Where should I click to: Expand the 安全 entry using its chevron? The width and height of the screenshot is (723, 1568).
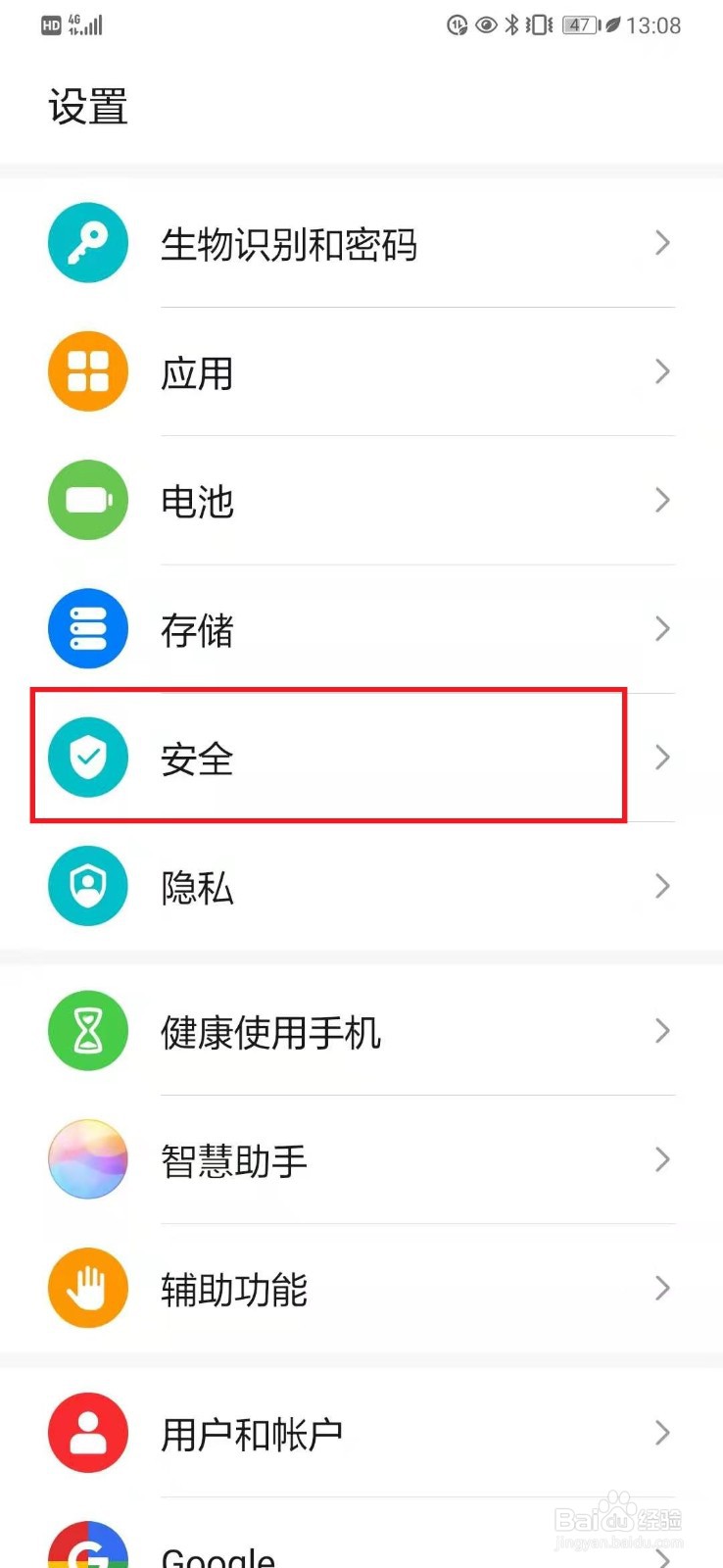(x=662, y=757)
